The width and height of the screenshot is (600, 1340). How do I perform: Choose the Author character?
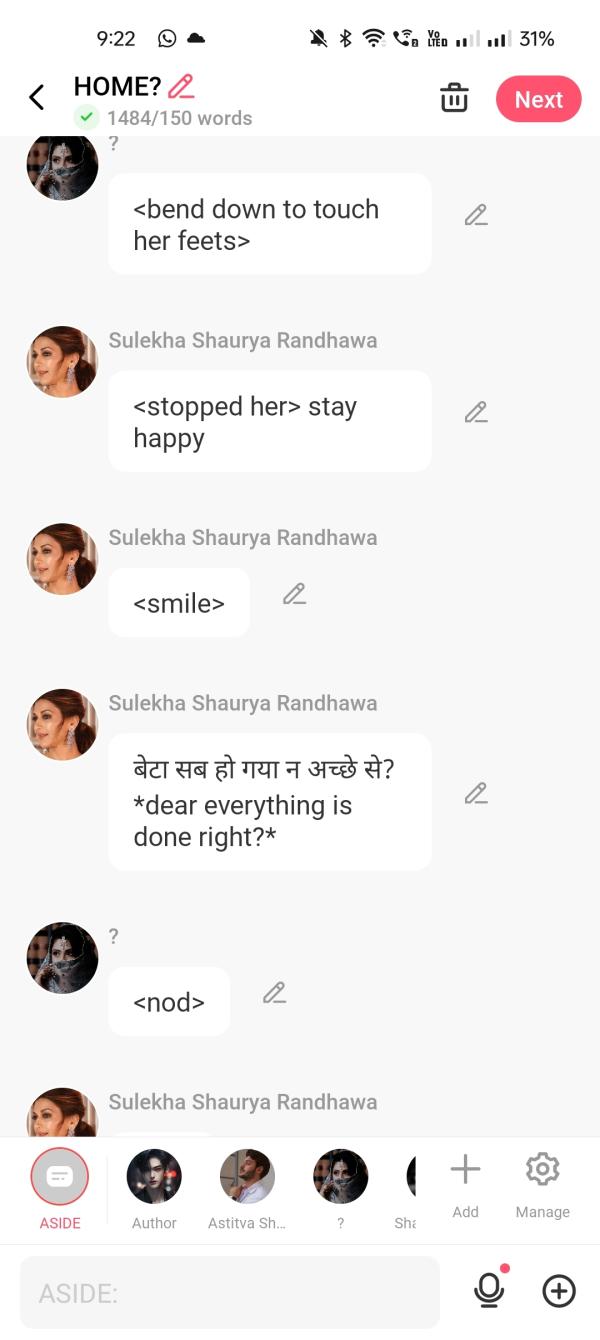click(154, 1178)
